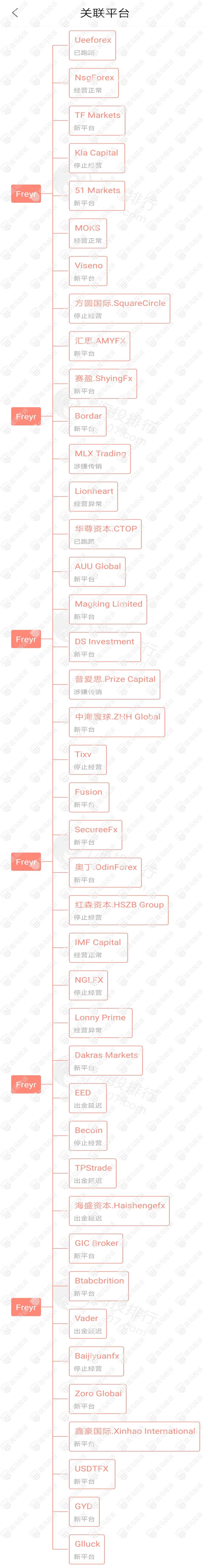
Task: Open Kla Capital platform details
Action: coord(96,158)
